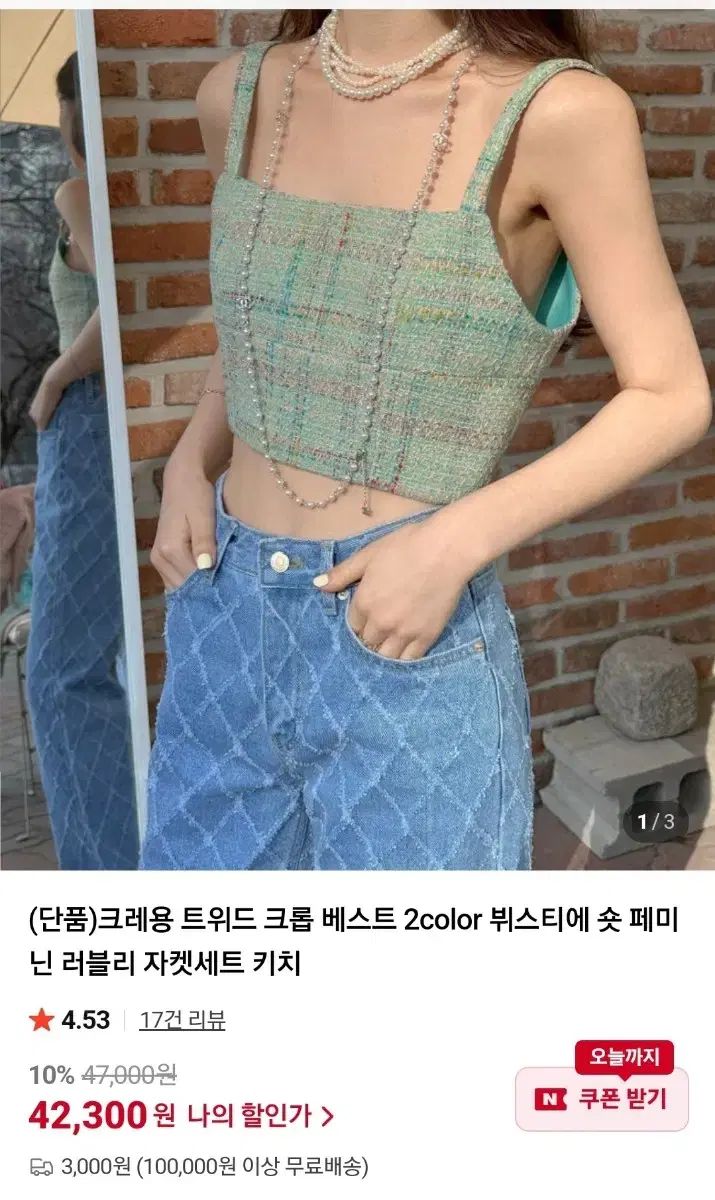Open the tweed crop vest product photo
The image size is (715, 1200).
(357, 440)
